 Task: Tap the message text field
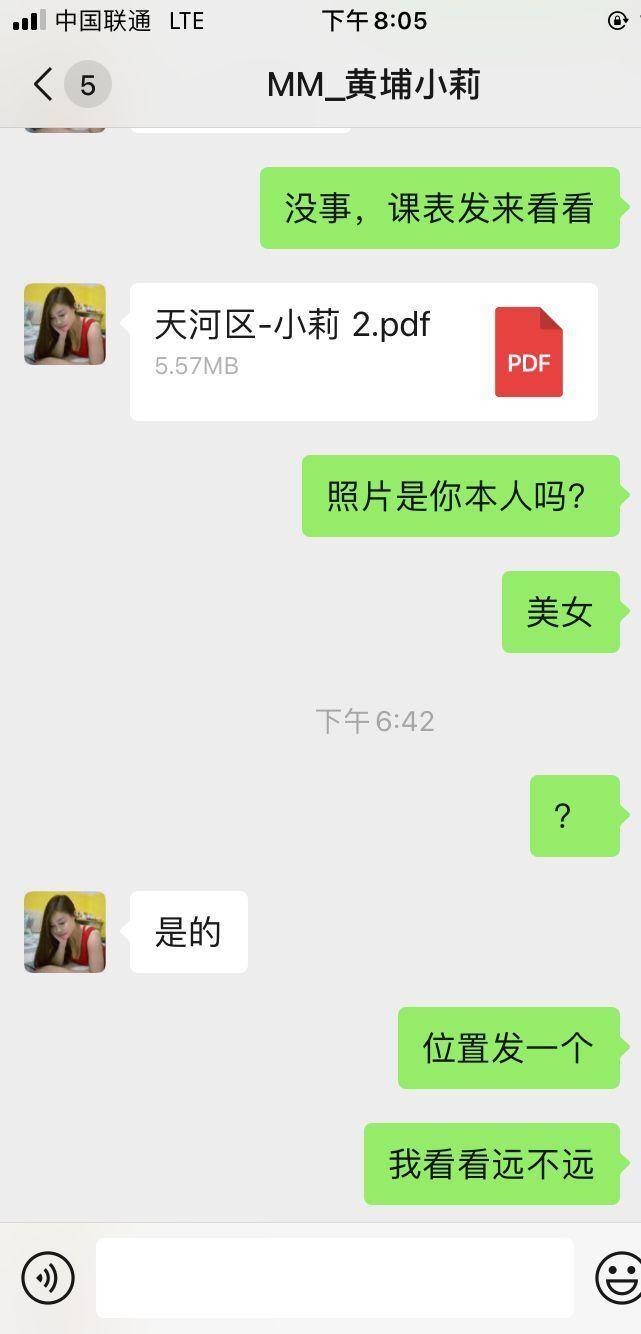pyautogui.click(x=334, y=1277)
